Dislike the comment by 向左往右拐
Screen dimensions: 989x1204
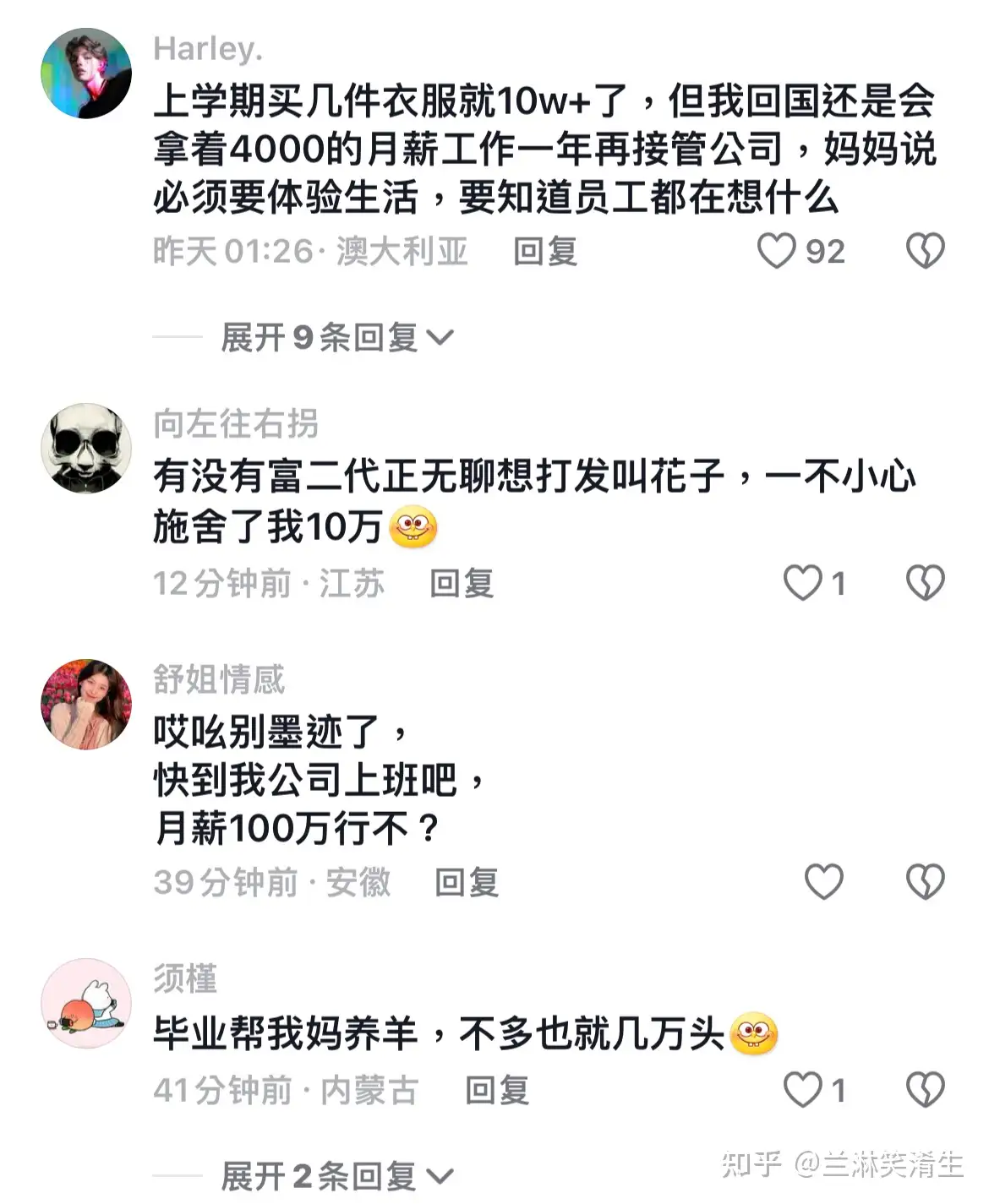[x=925, y=583]
